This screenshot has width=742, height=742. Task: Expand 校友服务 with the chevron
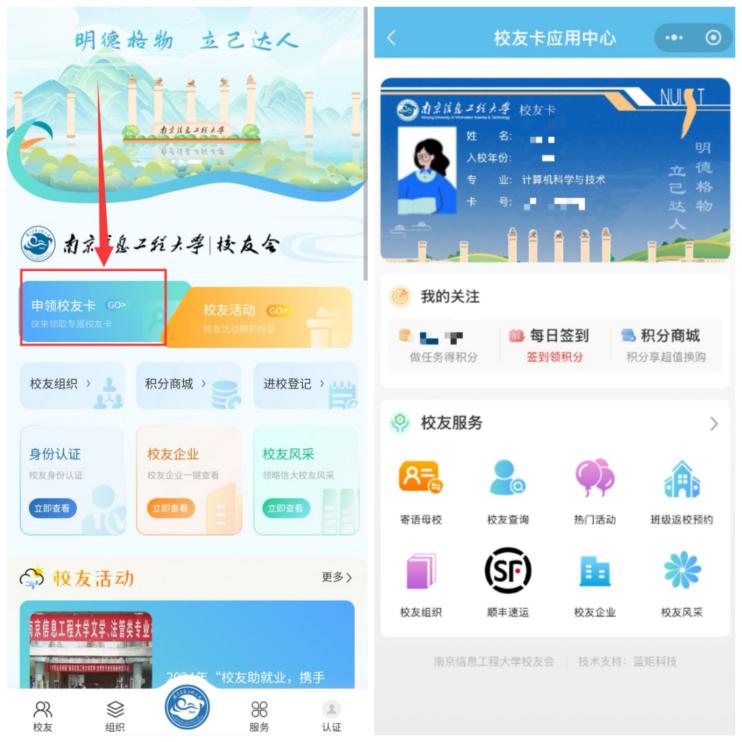714,424
